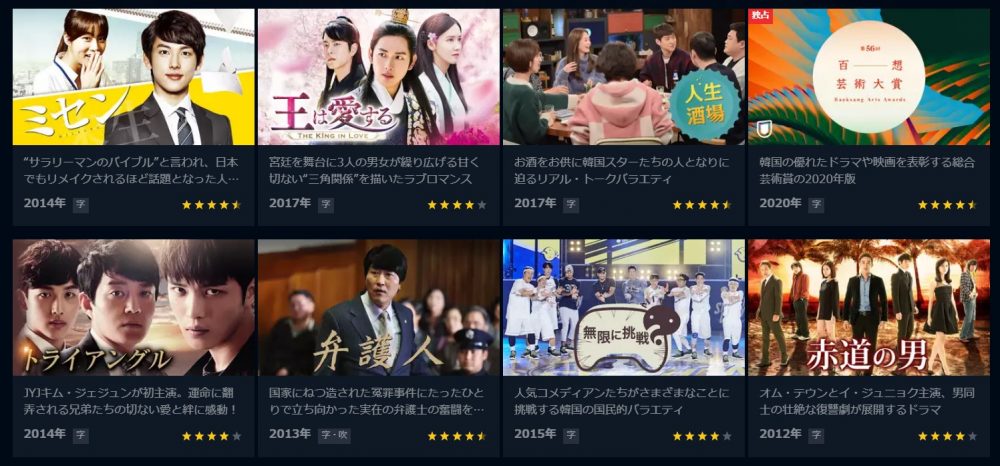Open 王は愛する (The King in Love) card

point(378,78)
